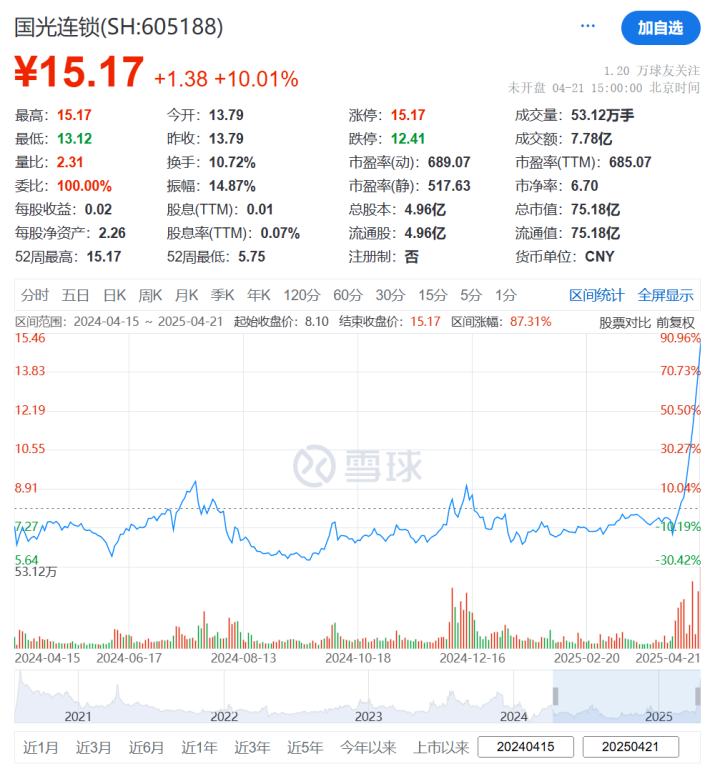Image resolution: width=720 pixels, height=774 pixels.
Task: Select the 周K chart tab
Action: tap(150, 295)
